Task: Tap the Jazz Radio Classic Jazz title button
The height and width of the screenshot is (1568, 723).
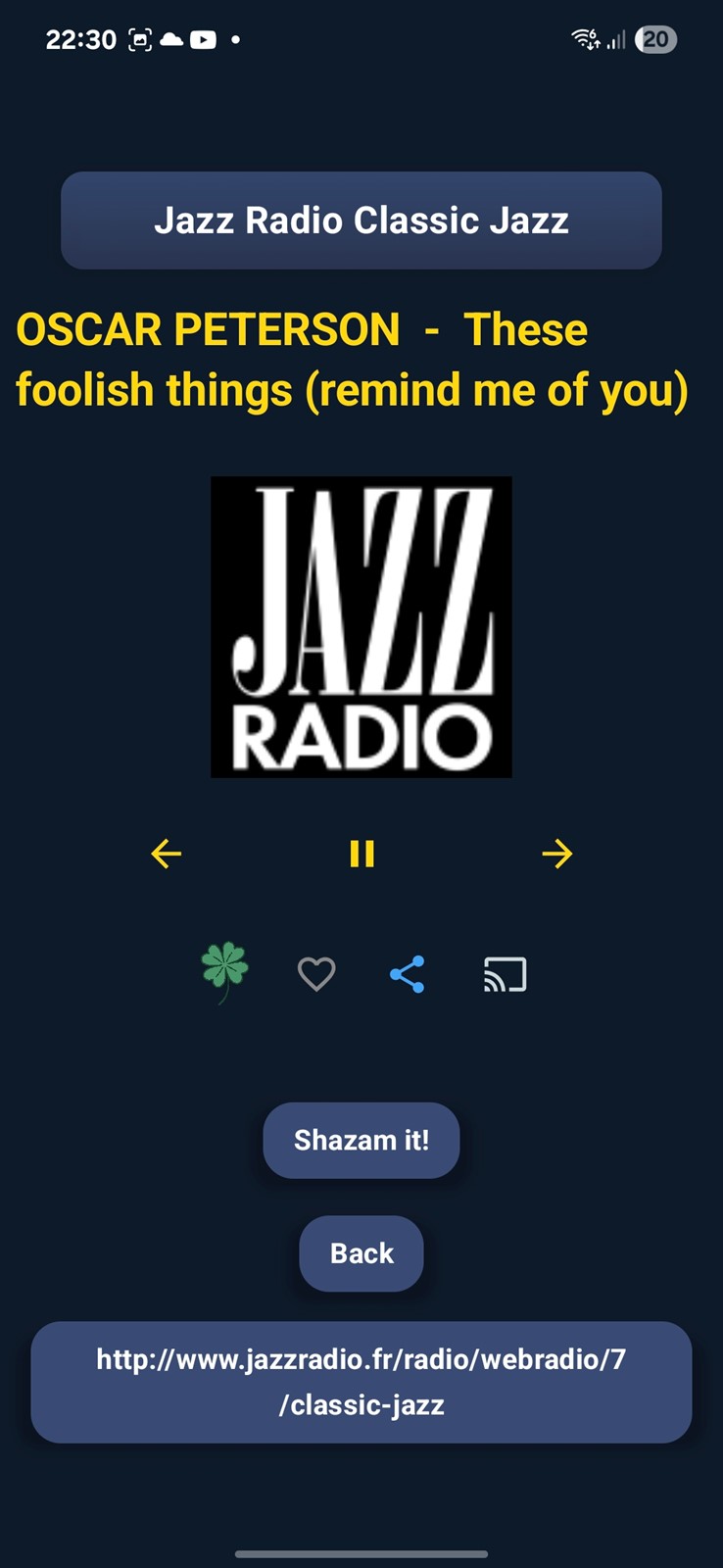Action: tap(361, 220)
